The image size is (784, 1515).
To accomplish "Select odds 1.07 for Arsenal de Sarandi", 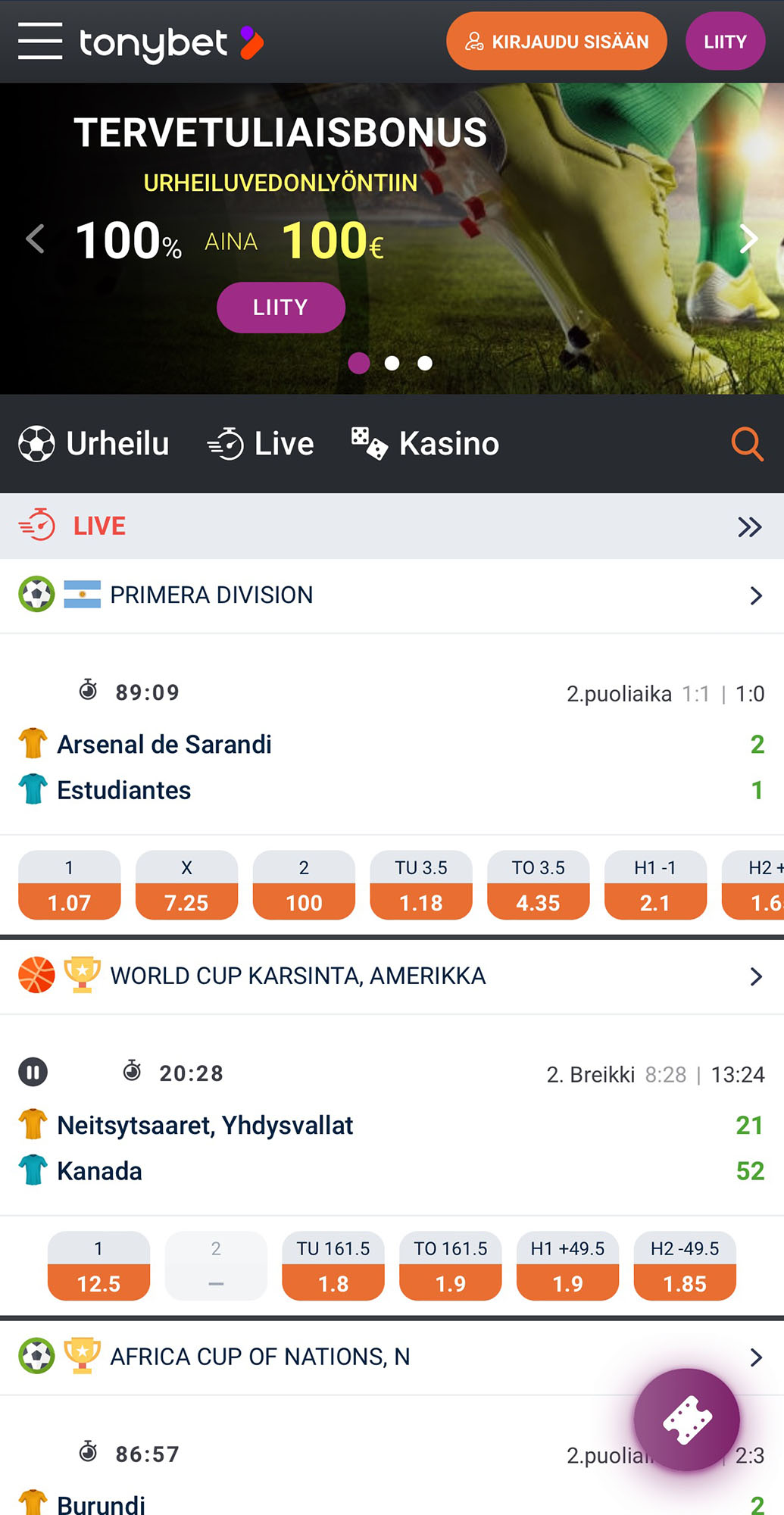I will pos(70,886).
